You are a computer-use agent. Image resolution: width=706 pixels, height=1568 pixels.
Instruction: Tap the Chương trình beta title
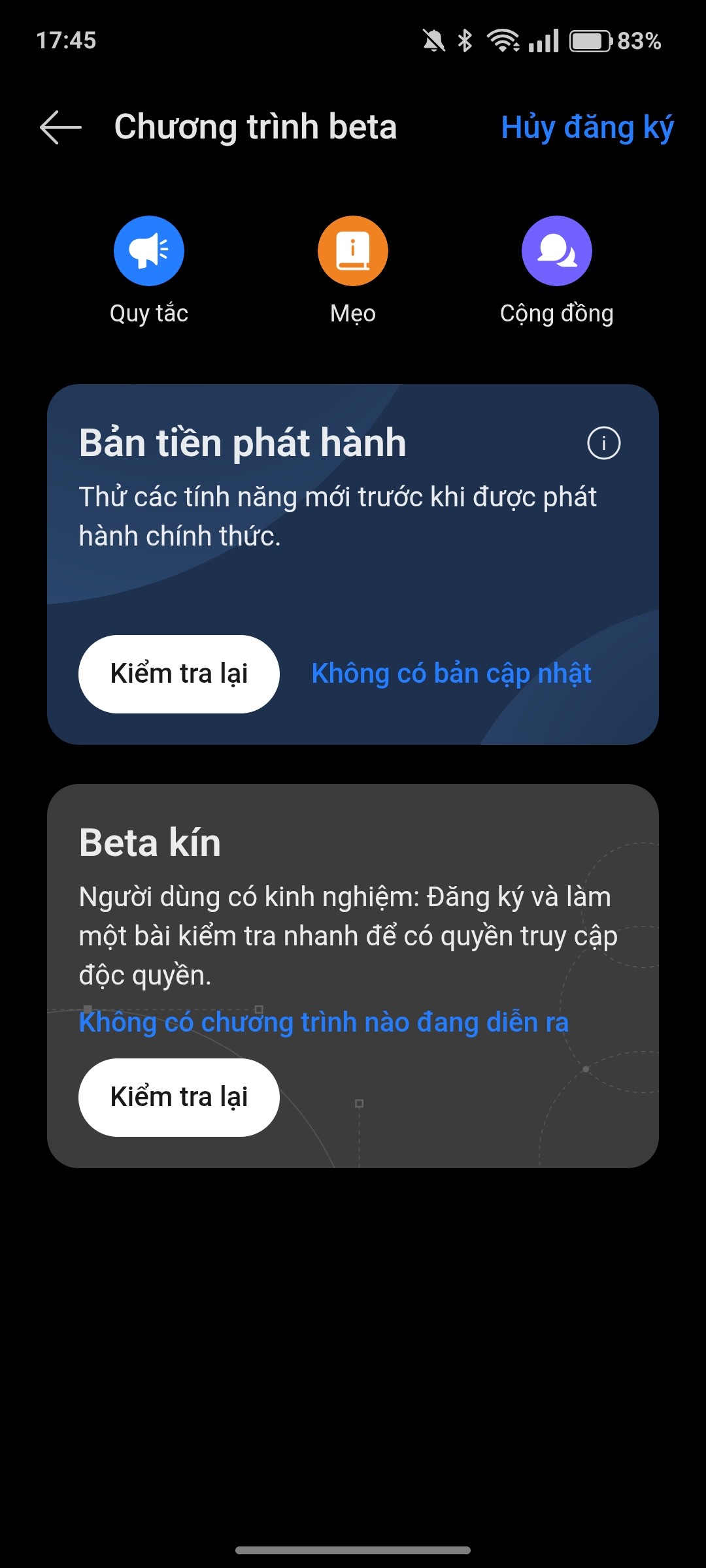click(255, 127)
